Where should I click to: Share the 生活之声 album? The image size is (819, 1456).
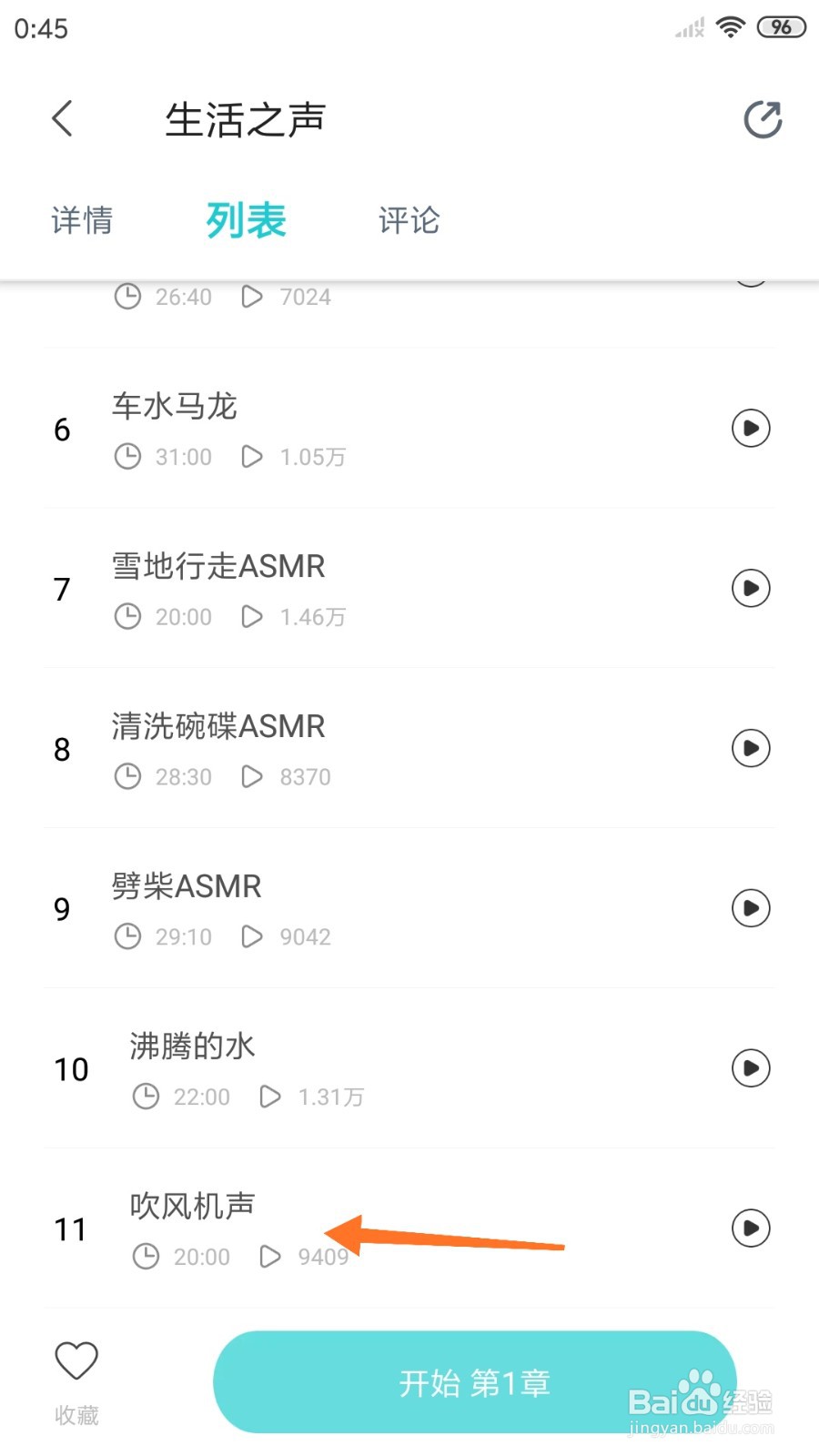click(763, 119)
